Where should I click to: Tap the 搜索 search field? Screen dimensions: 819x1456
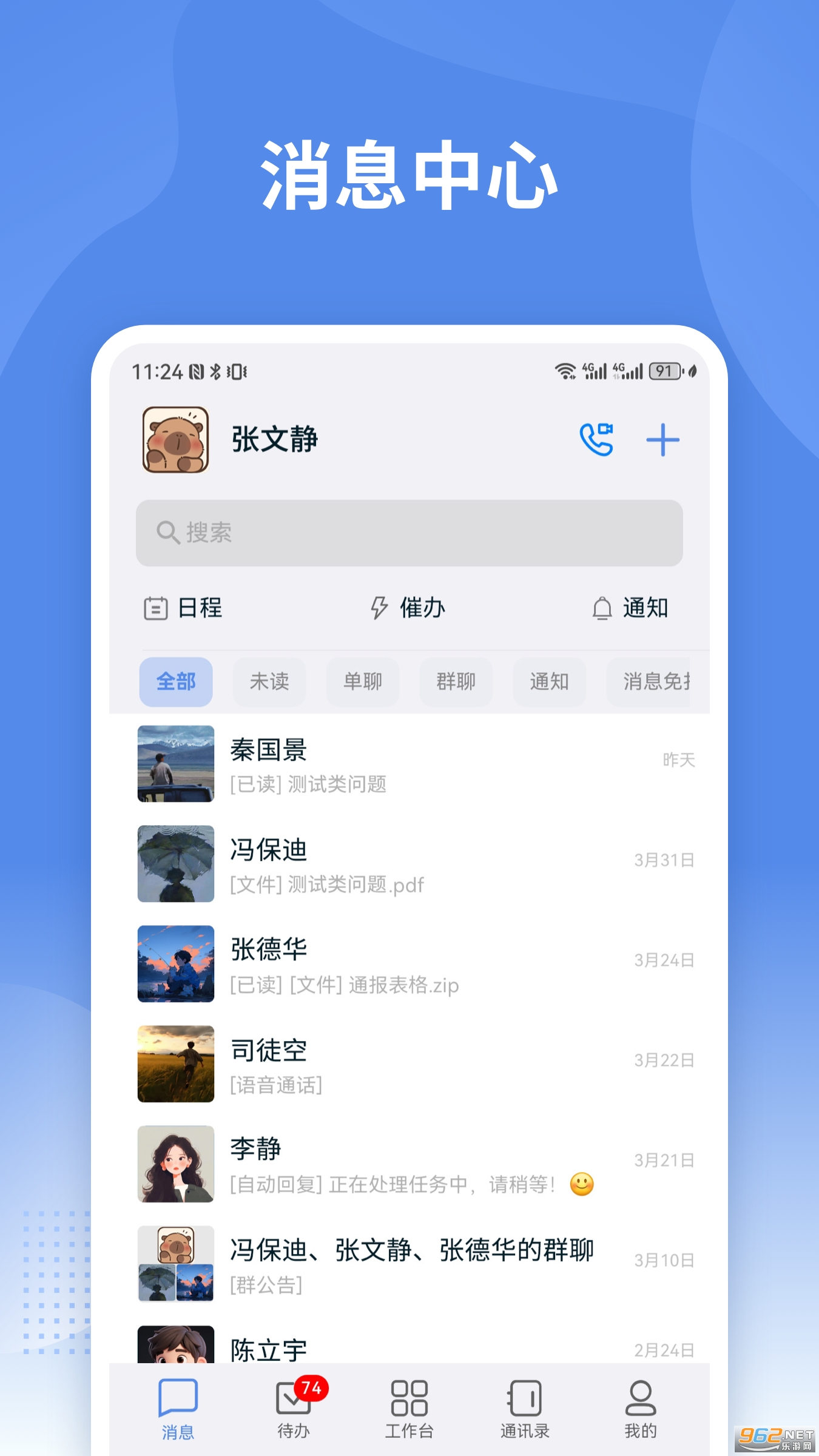(x=409, y=533)
